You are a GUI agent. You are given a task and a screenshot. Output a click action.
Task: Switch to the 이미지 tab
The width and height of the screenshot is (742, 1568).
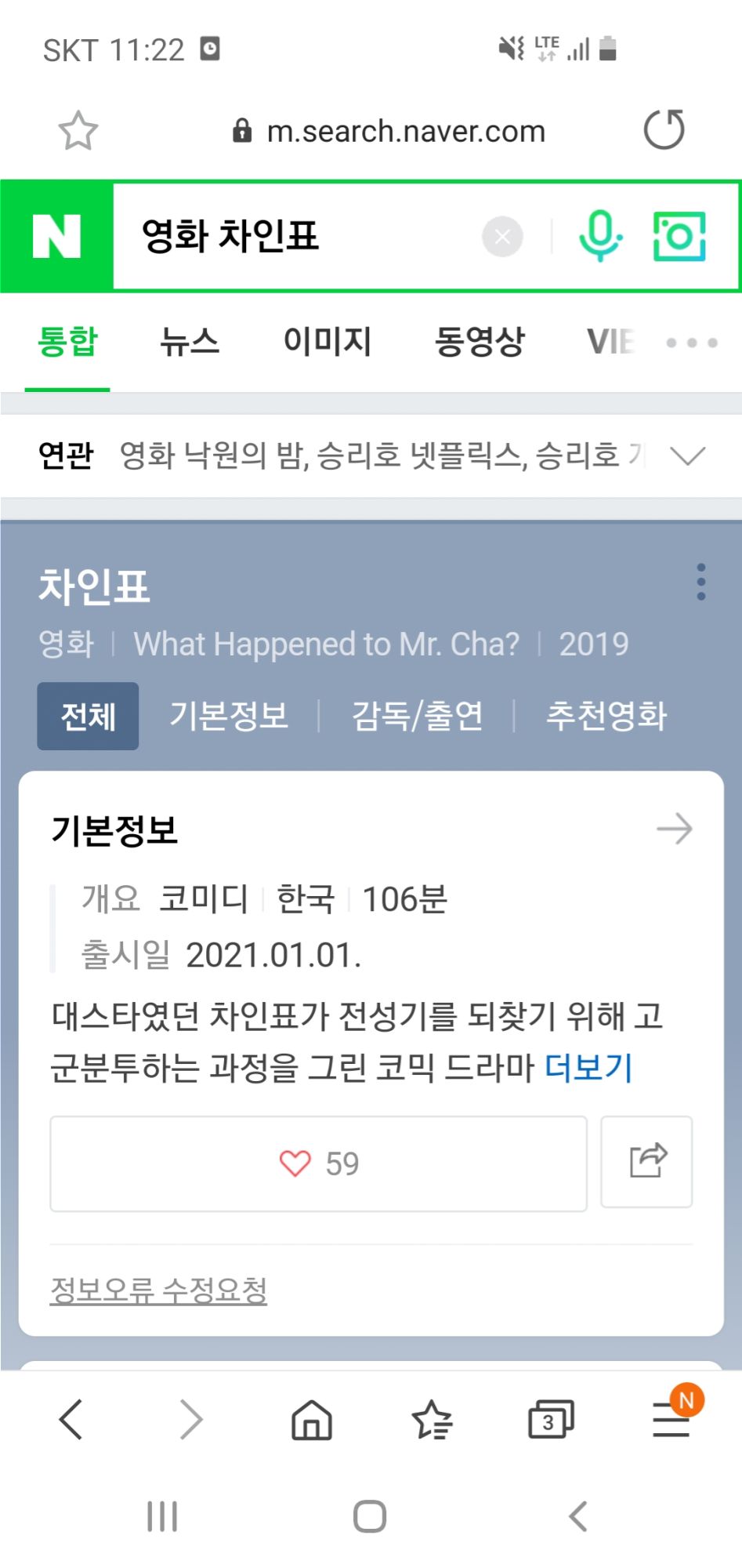click(327, 342)
